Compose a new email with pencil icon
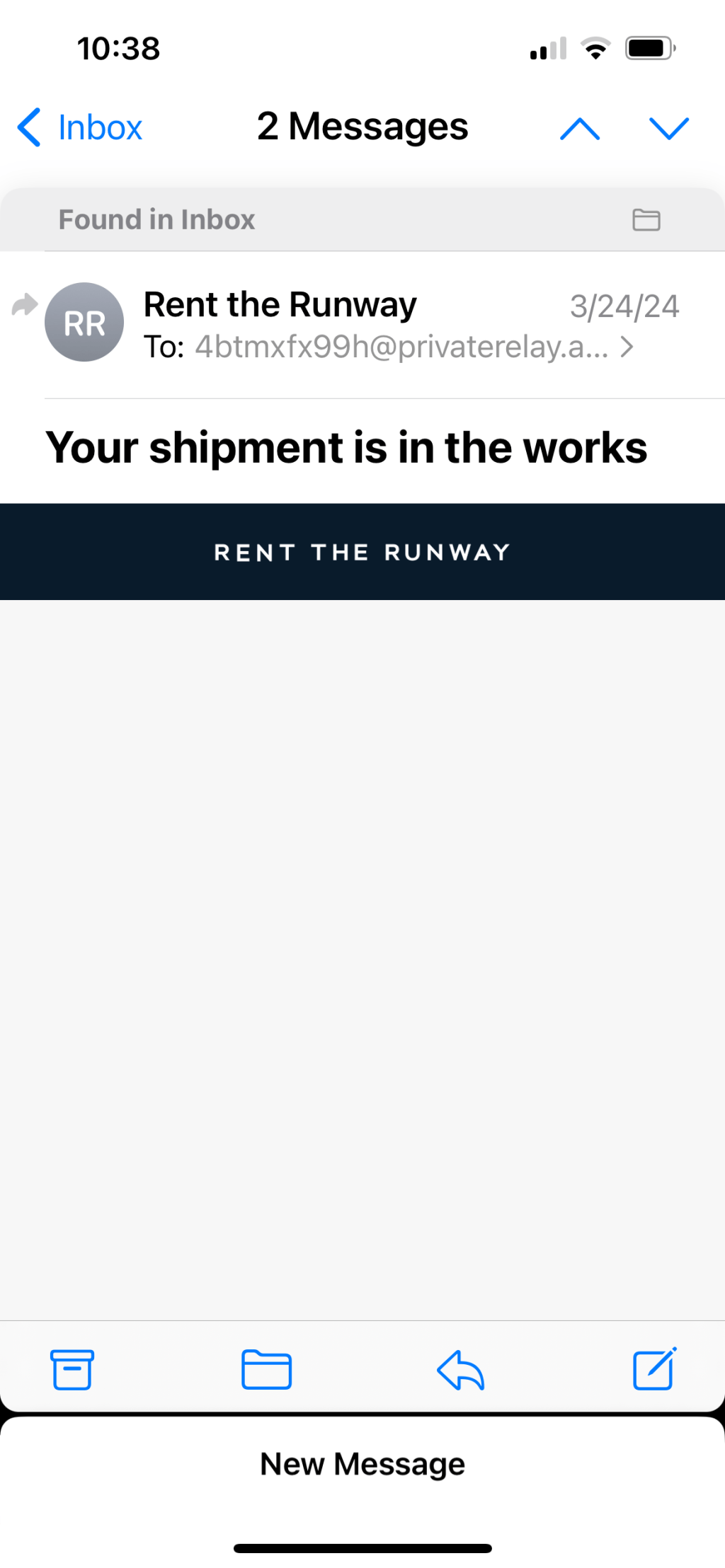Viewport: 725px width, 1568px height. tap(654, 1369)
